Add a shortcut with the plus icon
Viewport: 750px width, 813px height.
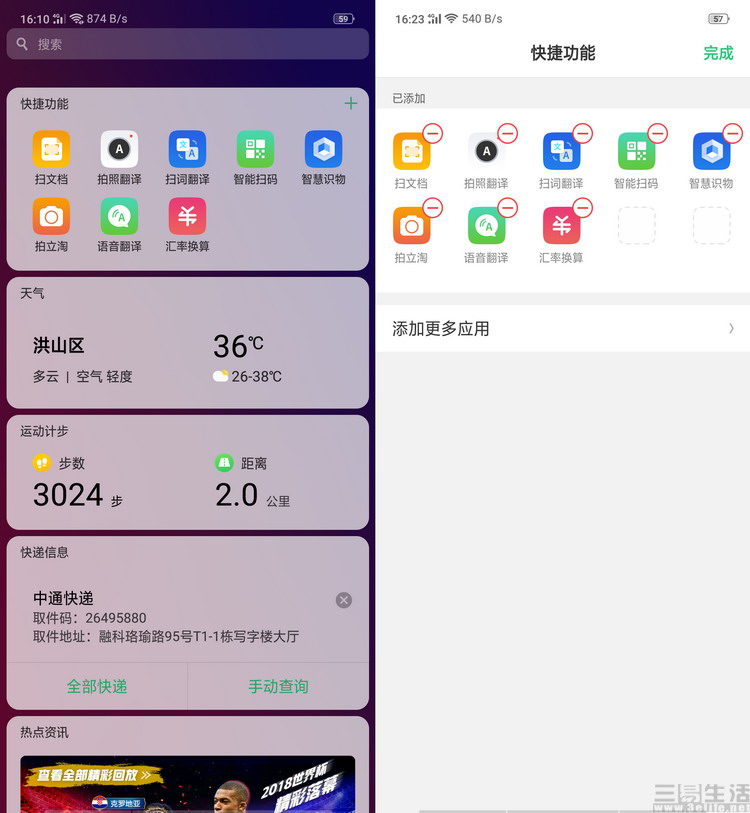click(x=350, y=103)
